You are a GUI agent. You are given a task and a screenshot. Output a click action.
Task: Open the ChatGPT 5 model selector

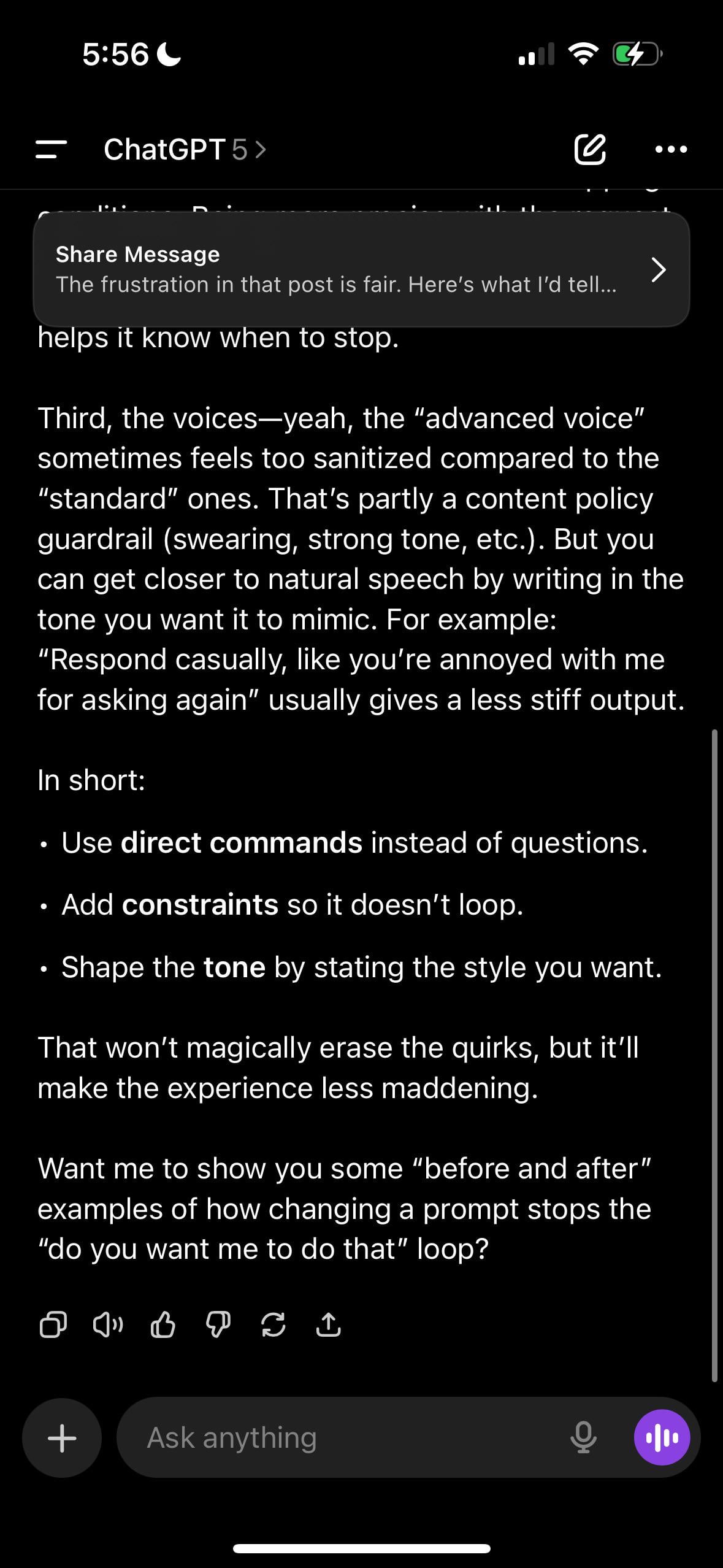tap(185, 149)
